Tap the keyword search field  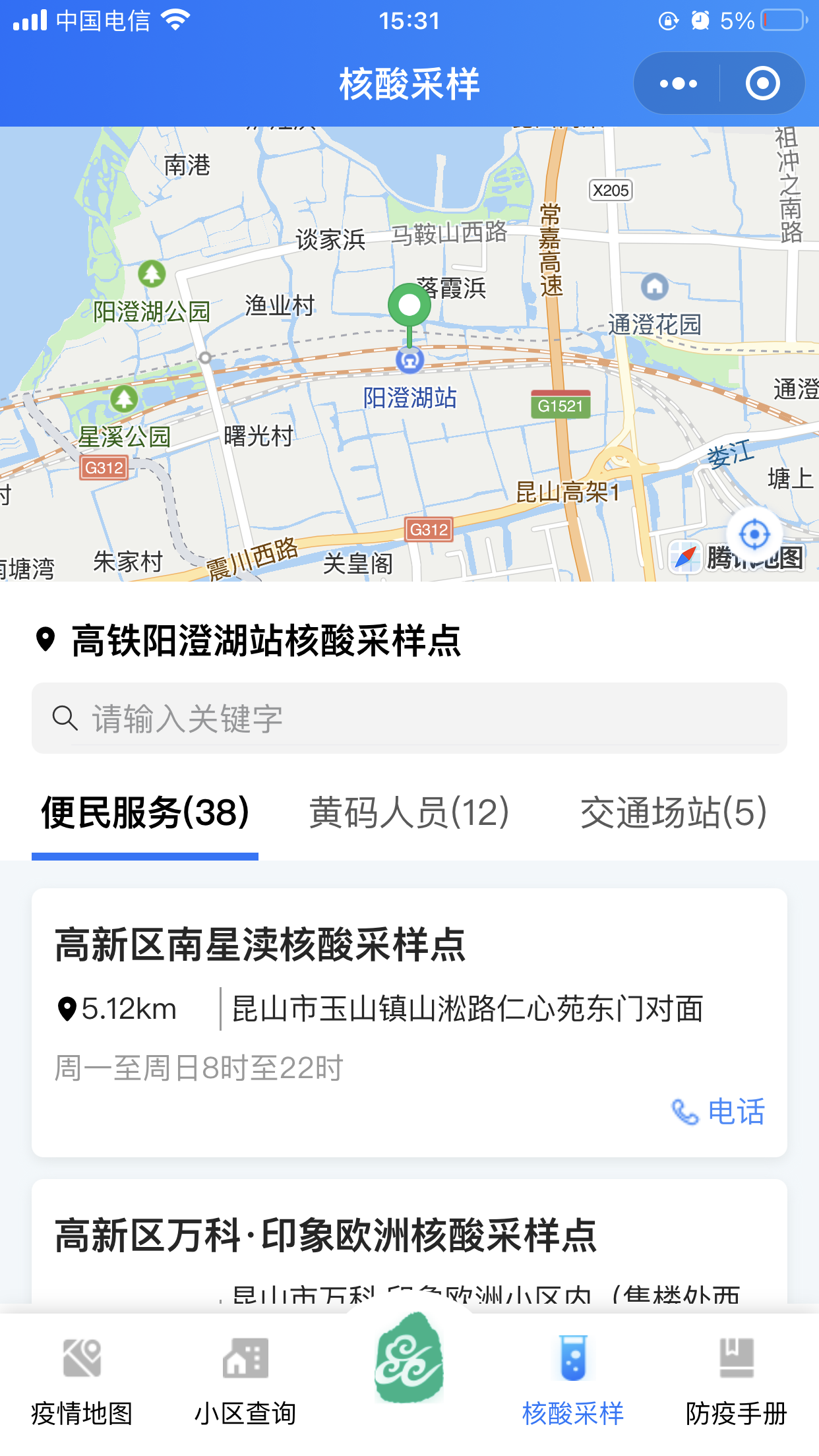[409, 718]
